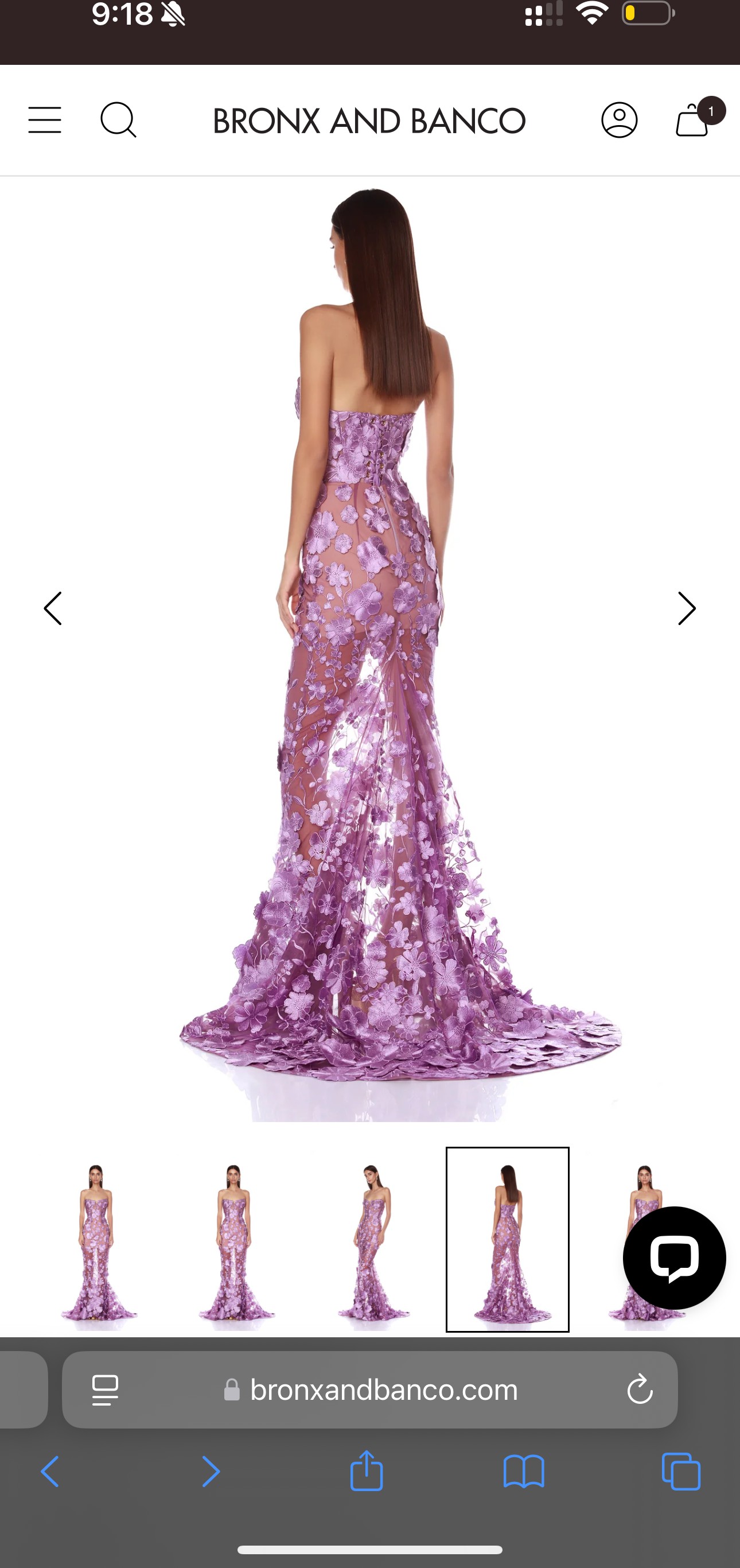
Task: Open the live chat bubble
Action: [673, 1257]
